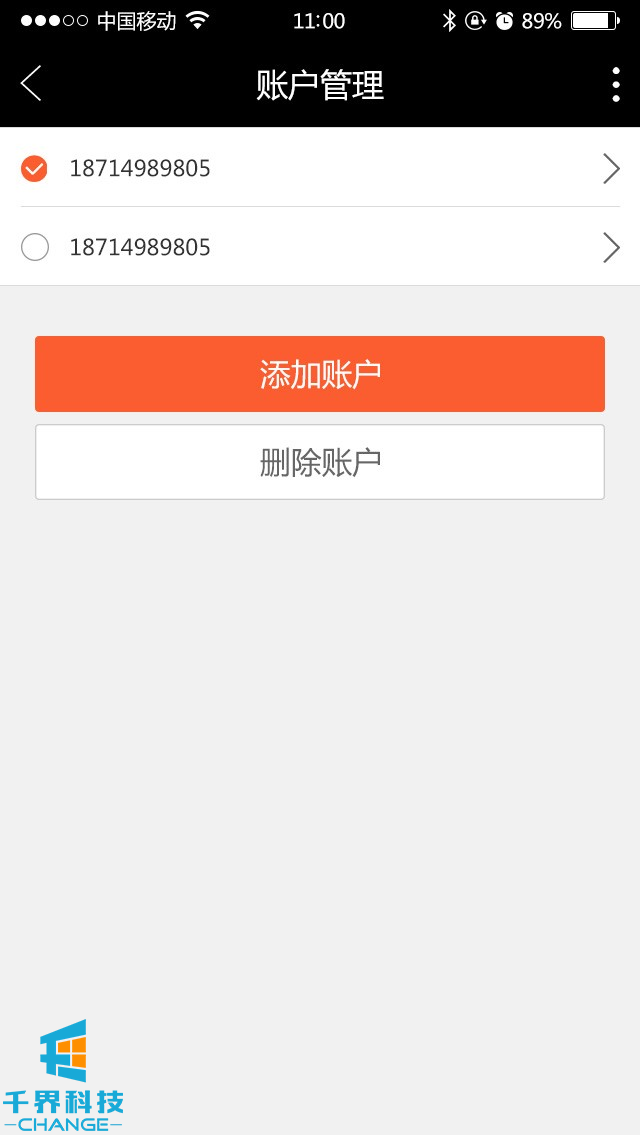Open the three-dot overflow menu

(x=615, y=84)
